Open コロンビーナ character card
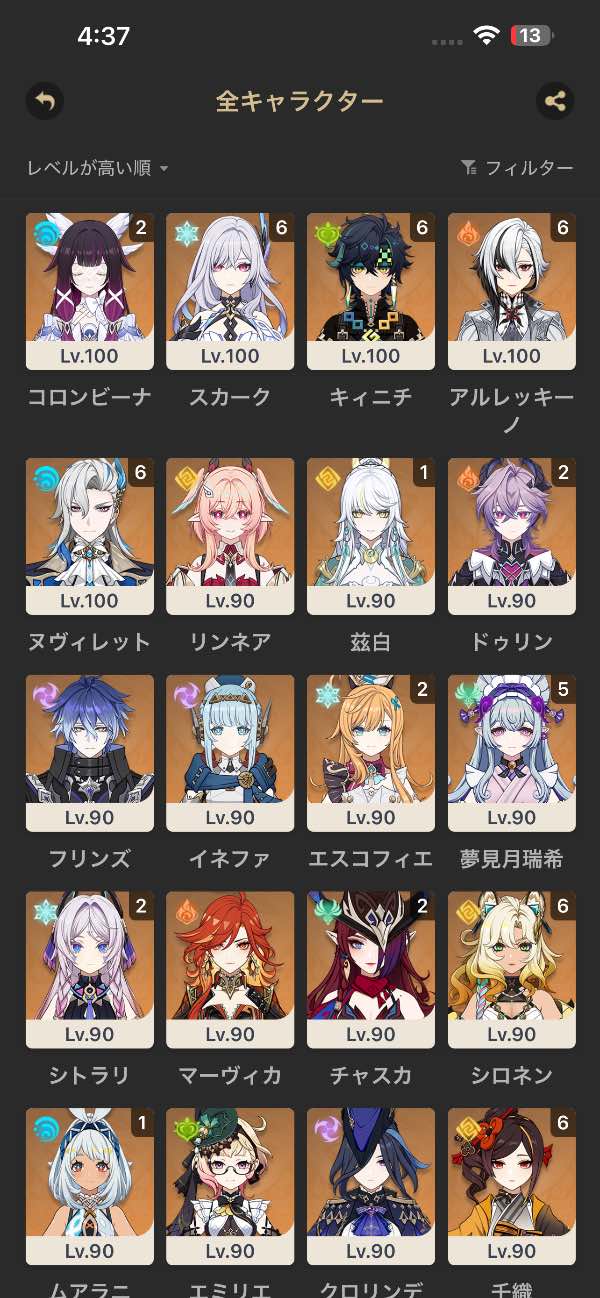 [x=90, y=291]
